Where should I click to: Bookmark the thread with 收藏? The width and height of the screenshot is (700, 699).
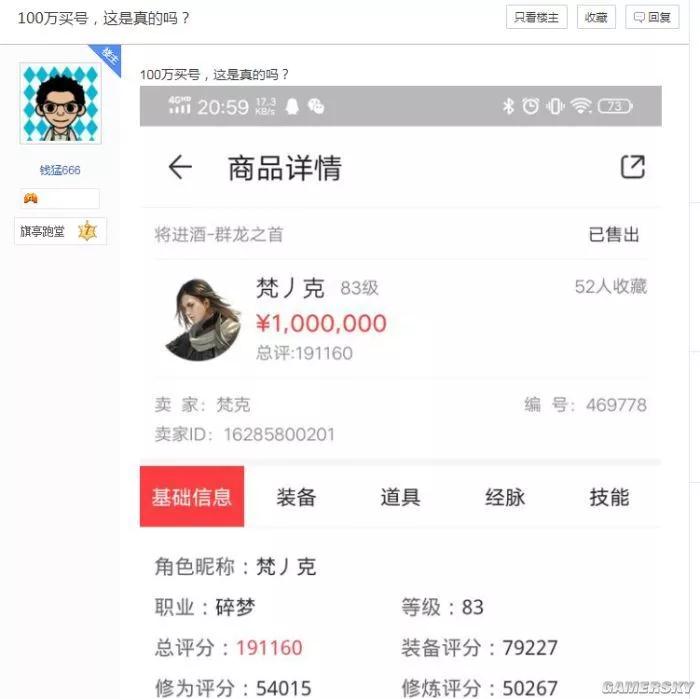tap(596, 17)
